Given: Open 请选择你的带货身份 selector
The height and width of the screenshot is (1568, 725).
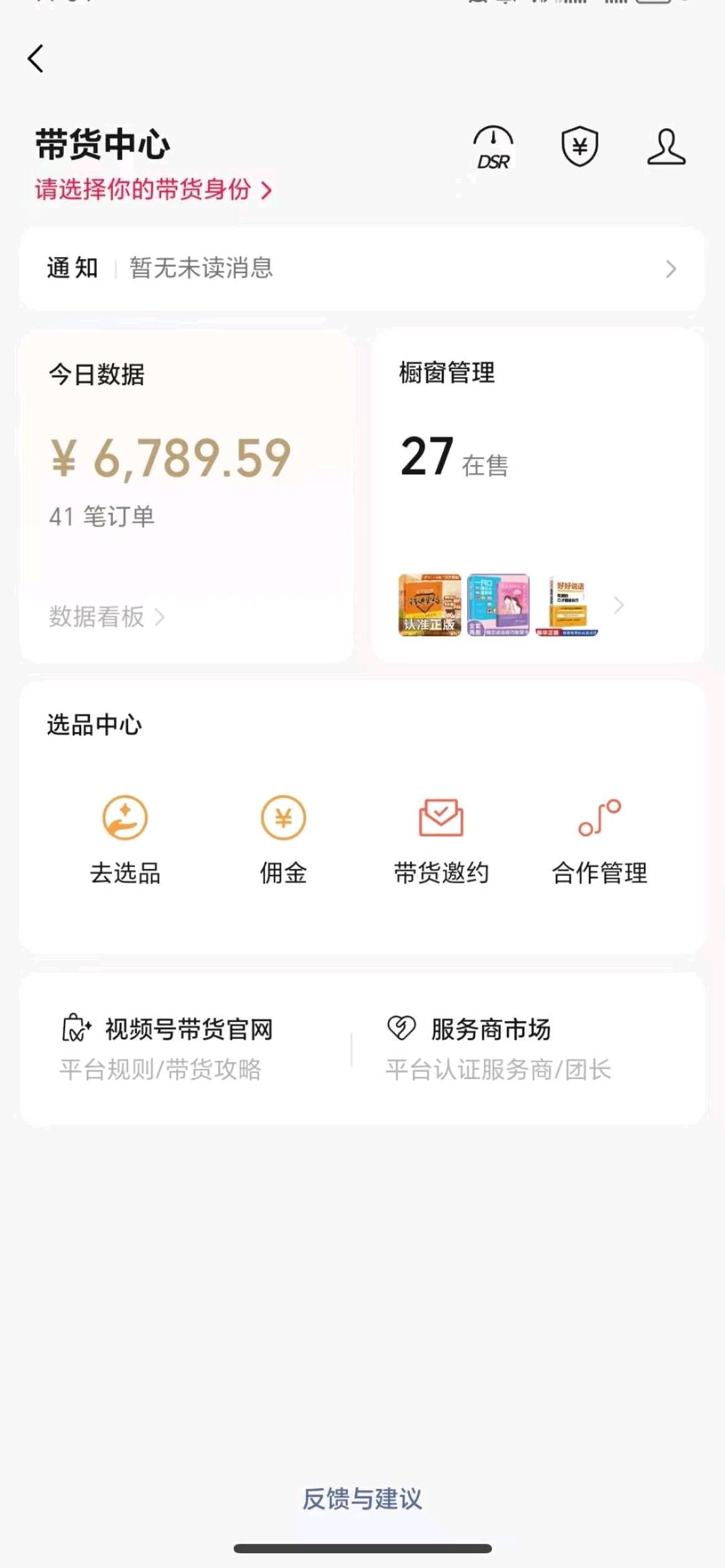Looking at the screenshot, I should 151,190.
